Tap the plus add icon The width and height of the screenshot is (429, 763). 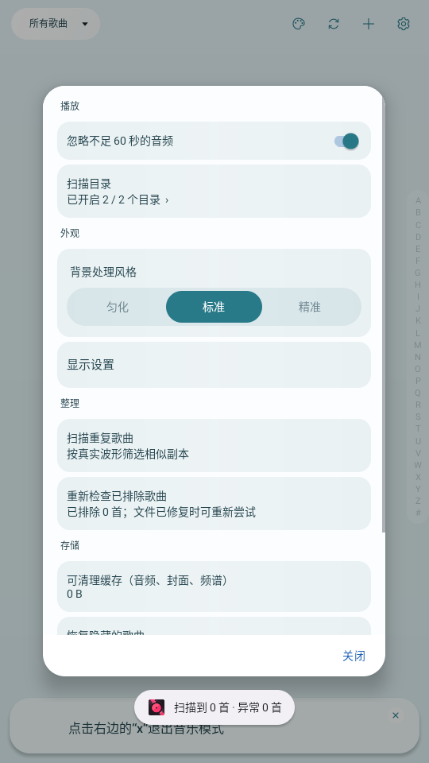click(x=369, y=24)
